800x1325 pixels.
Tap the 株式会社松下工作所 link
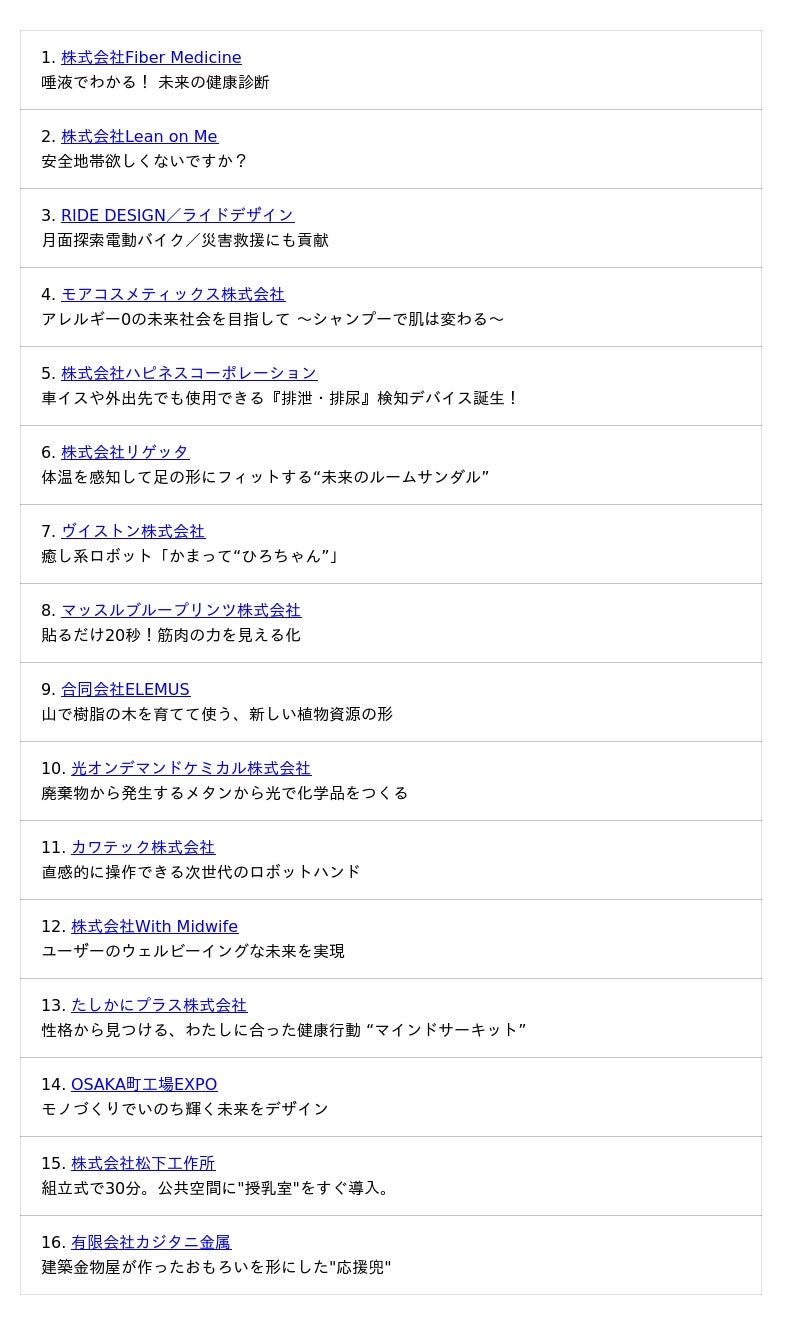(x=143, y=1164)
